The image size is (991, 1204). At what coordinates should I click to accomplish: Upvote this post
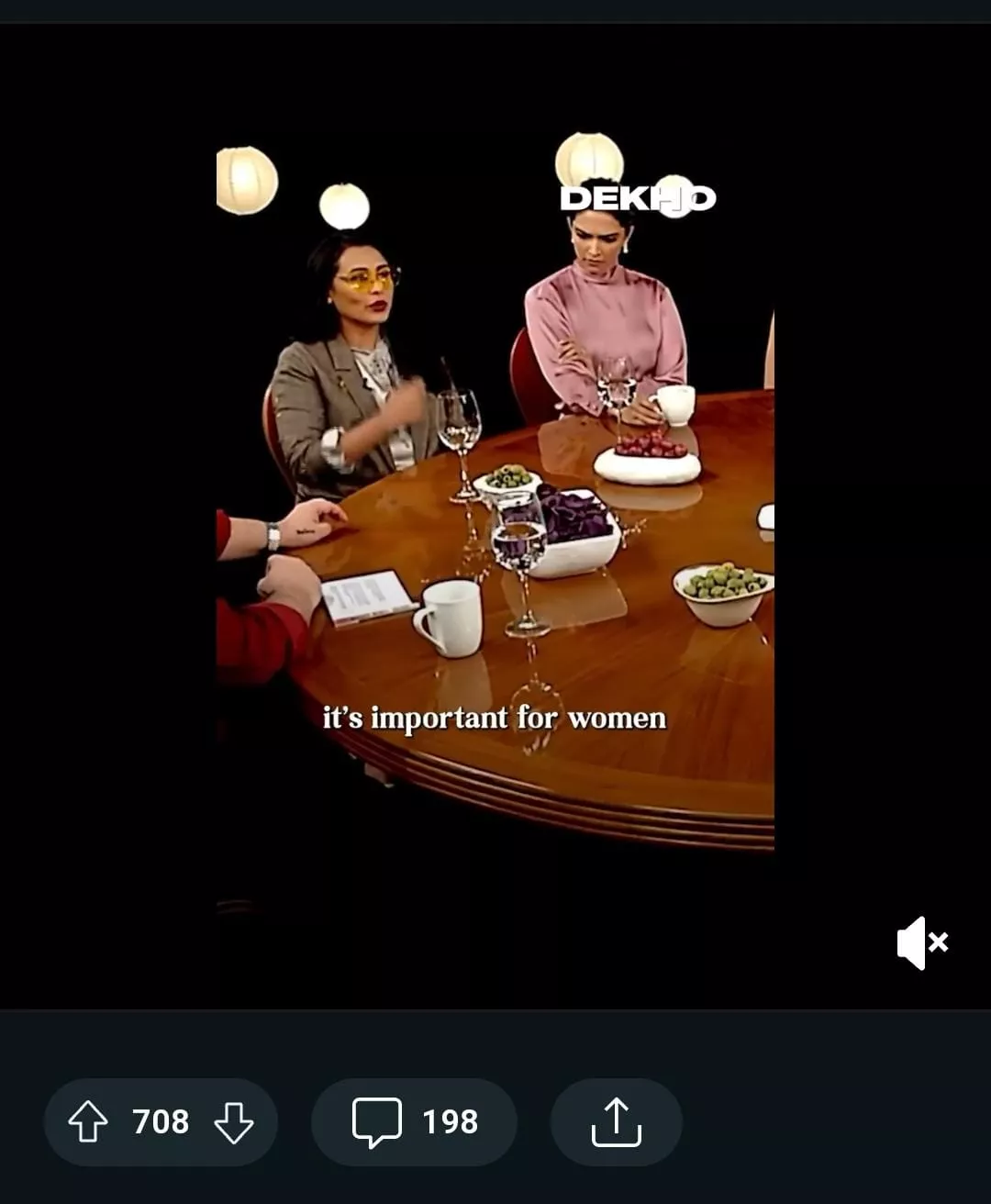[x=88, y=1121]
